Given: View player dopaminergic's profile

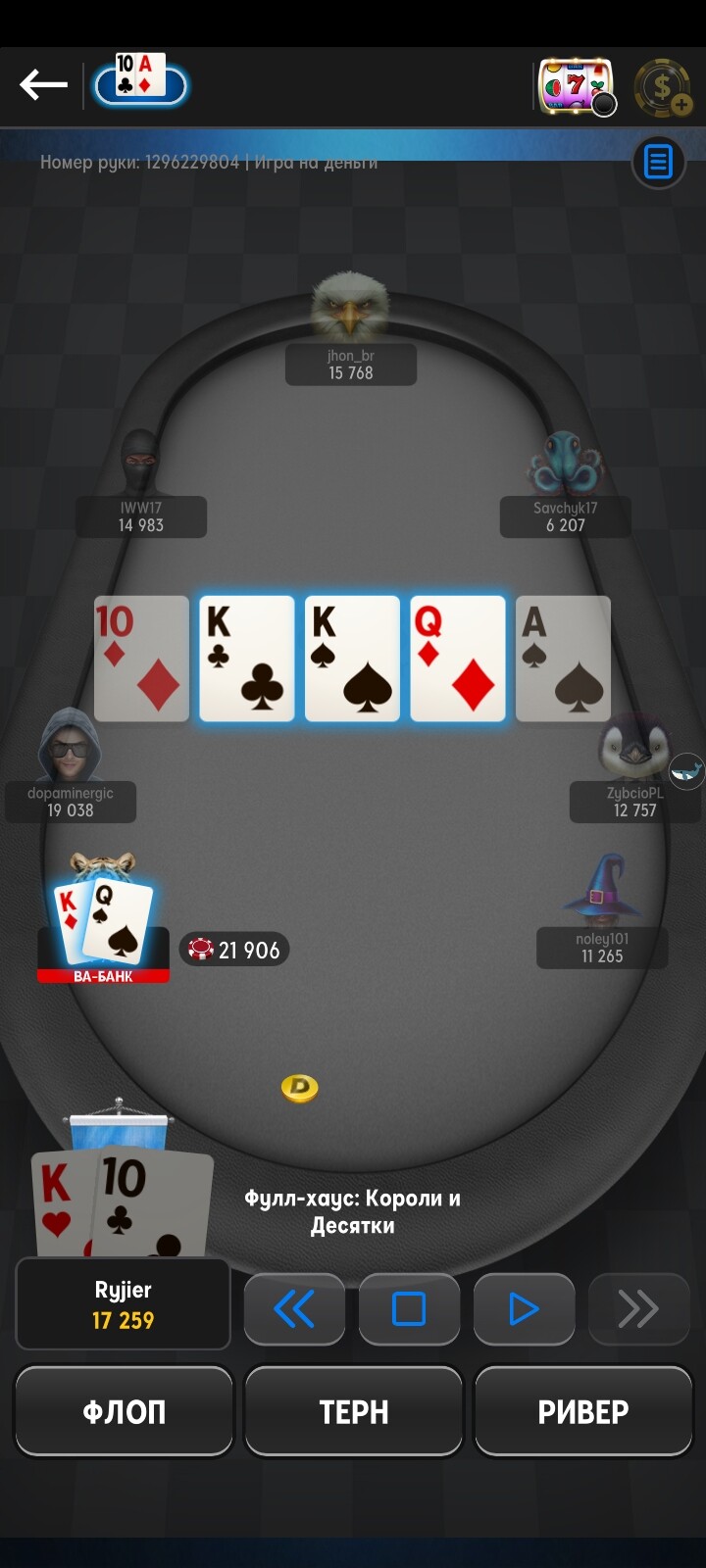Looking at the screenshot, I should click(71, 765).
